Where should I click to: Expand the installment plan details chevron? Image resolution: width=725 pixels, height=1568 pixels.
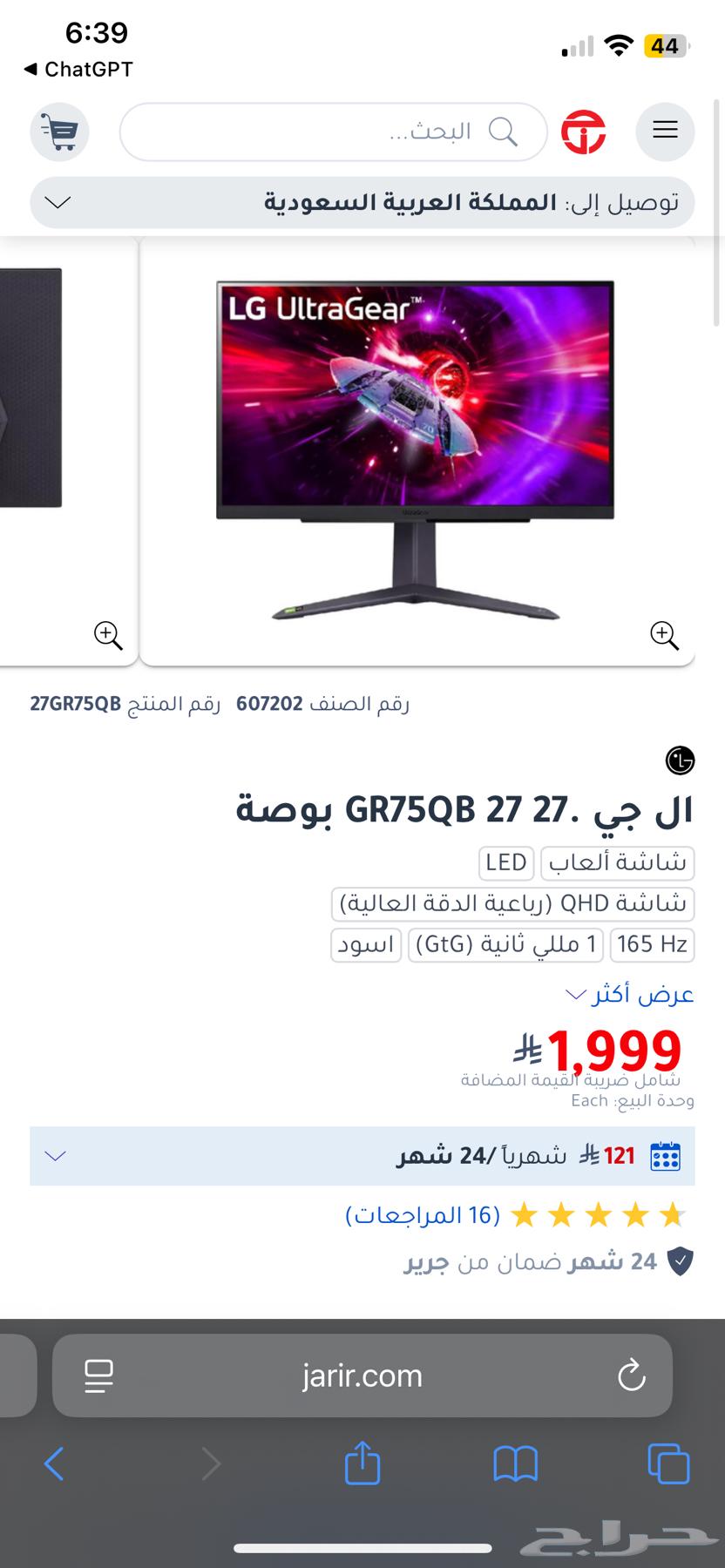(x=55, y=1156)
